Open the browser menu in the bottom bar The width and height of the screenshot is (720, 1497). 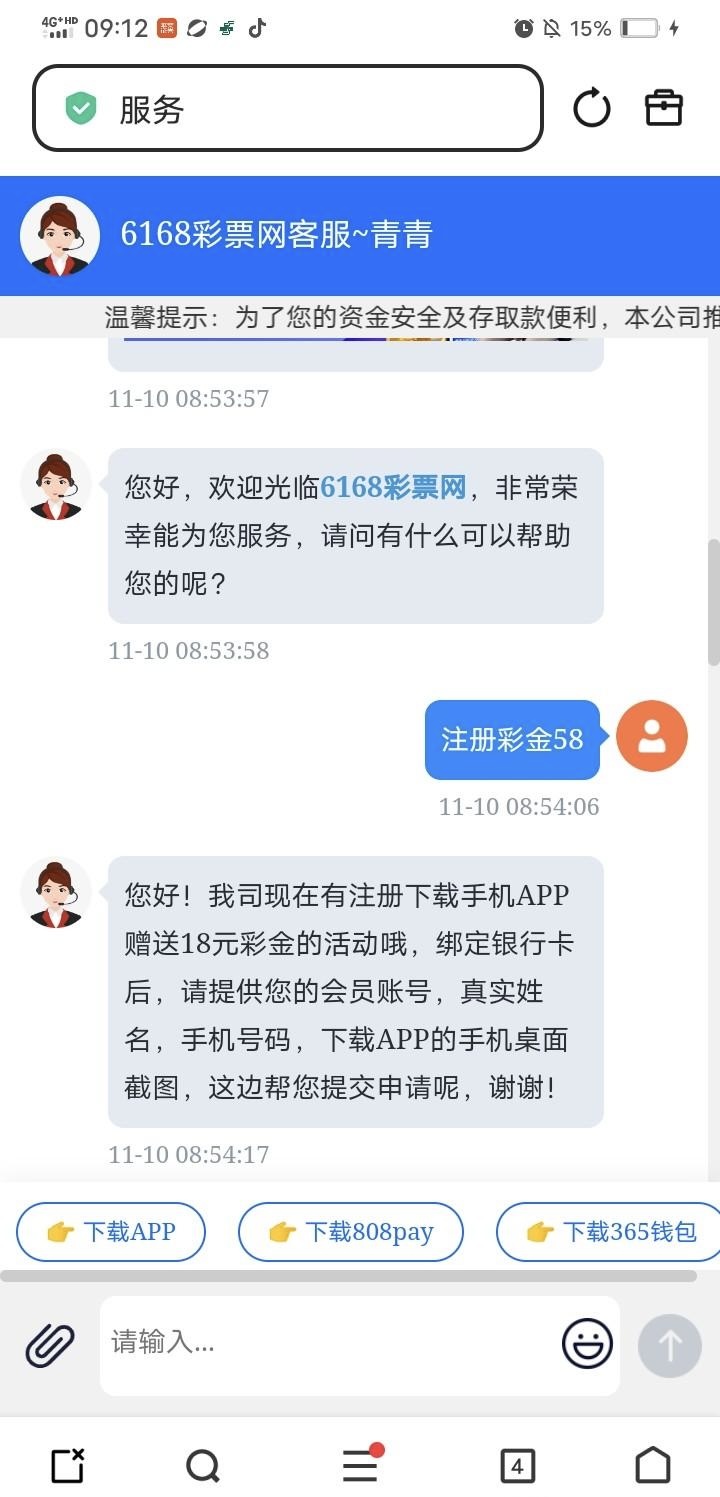click(360, 1465)
